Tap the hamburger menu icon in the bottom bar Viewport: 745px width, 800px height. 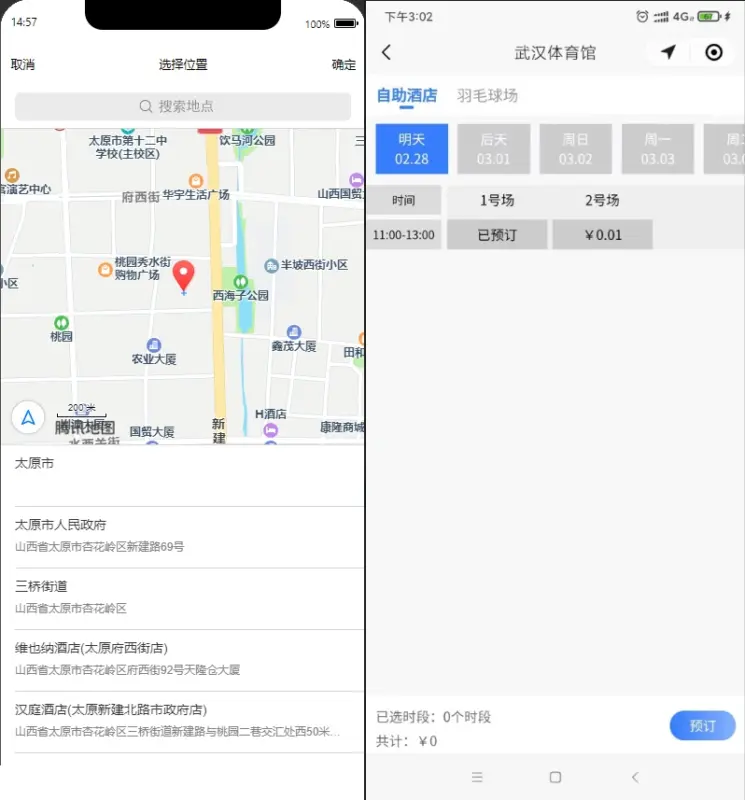477,777
